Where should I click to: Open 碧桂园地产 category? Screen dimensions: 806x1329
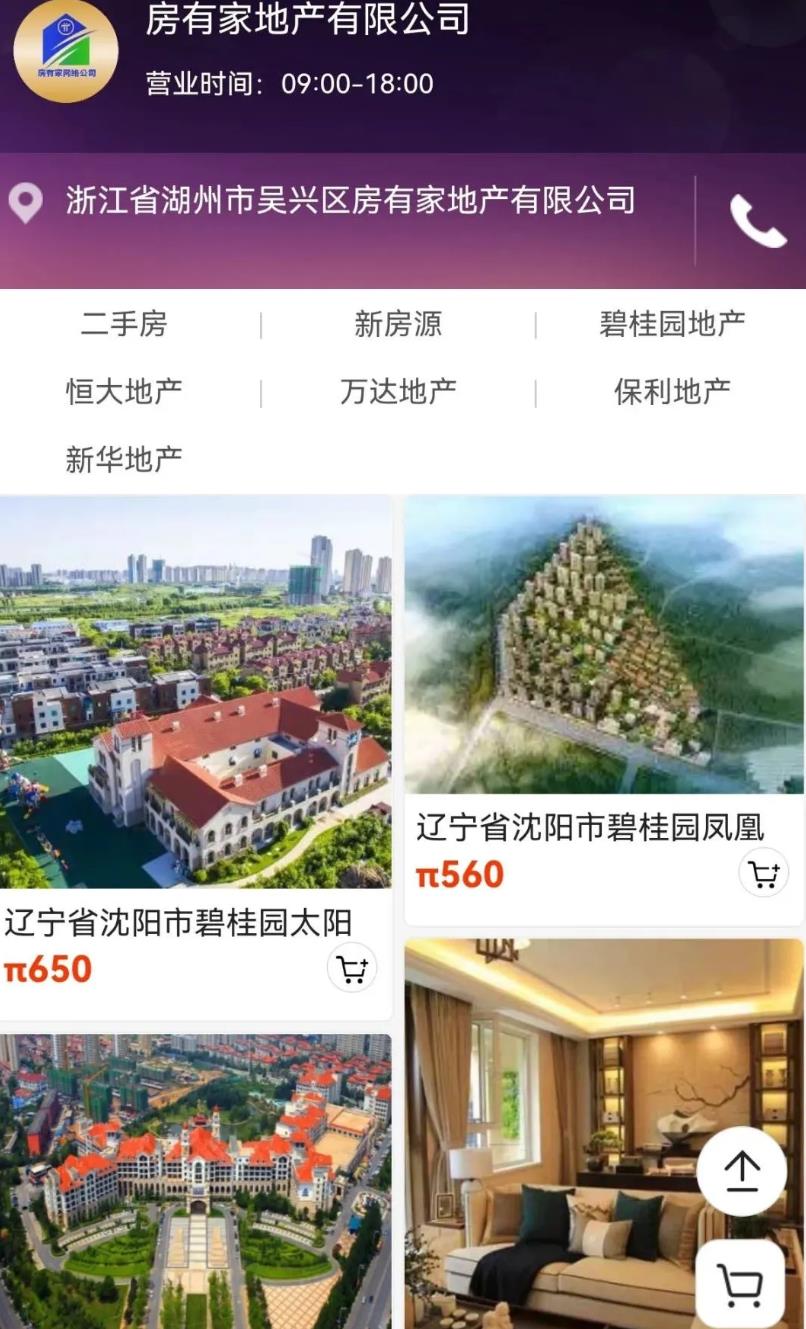click(672, 324)
